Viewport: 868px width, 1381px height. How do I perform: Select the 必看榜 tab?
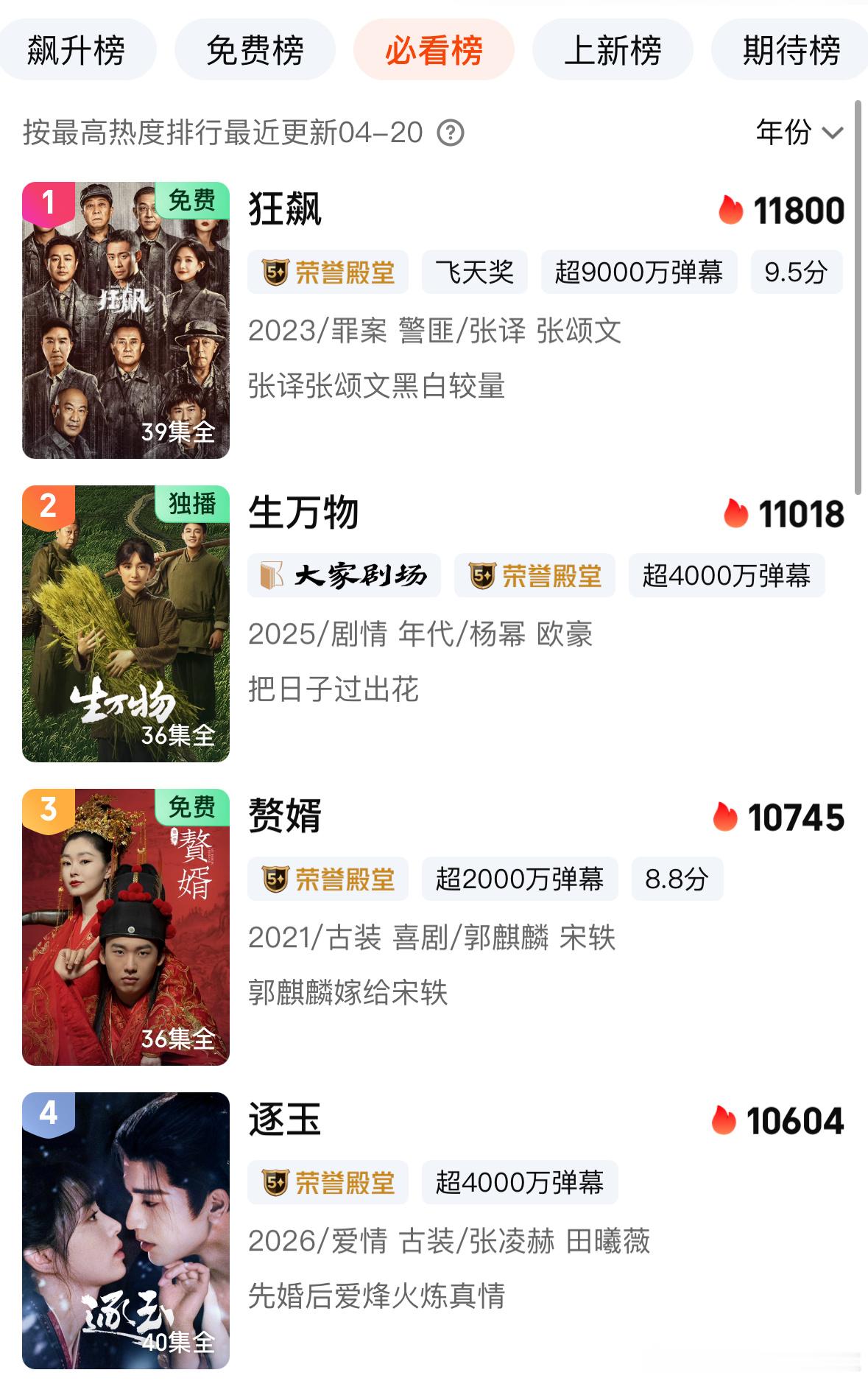pyautogui.click(x=434, y=51)
